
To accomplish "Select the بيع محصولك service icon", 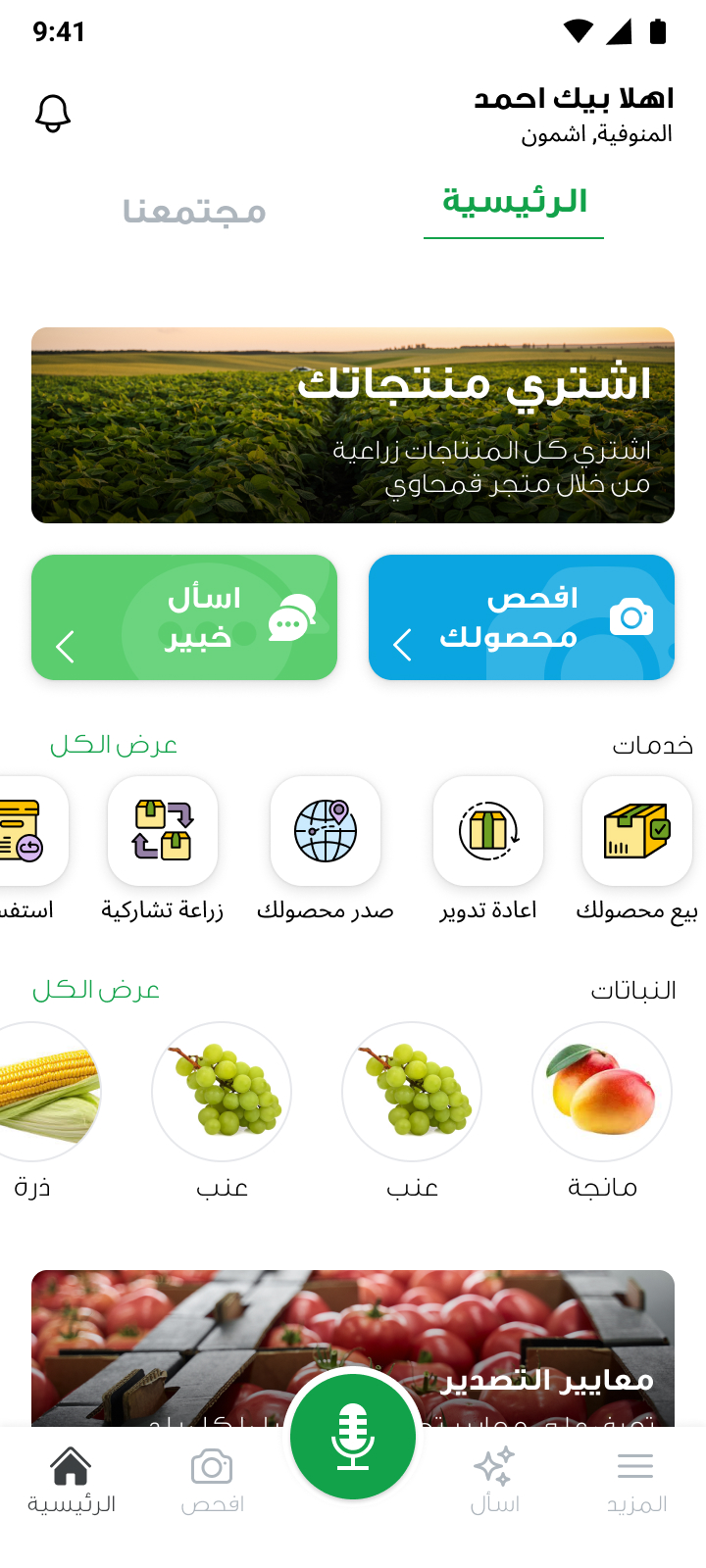I will tap(636, 830).
